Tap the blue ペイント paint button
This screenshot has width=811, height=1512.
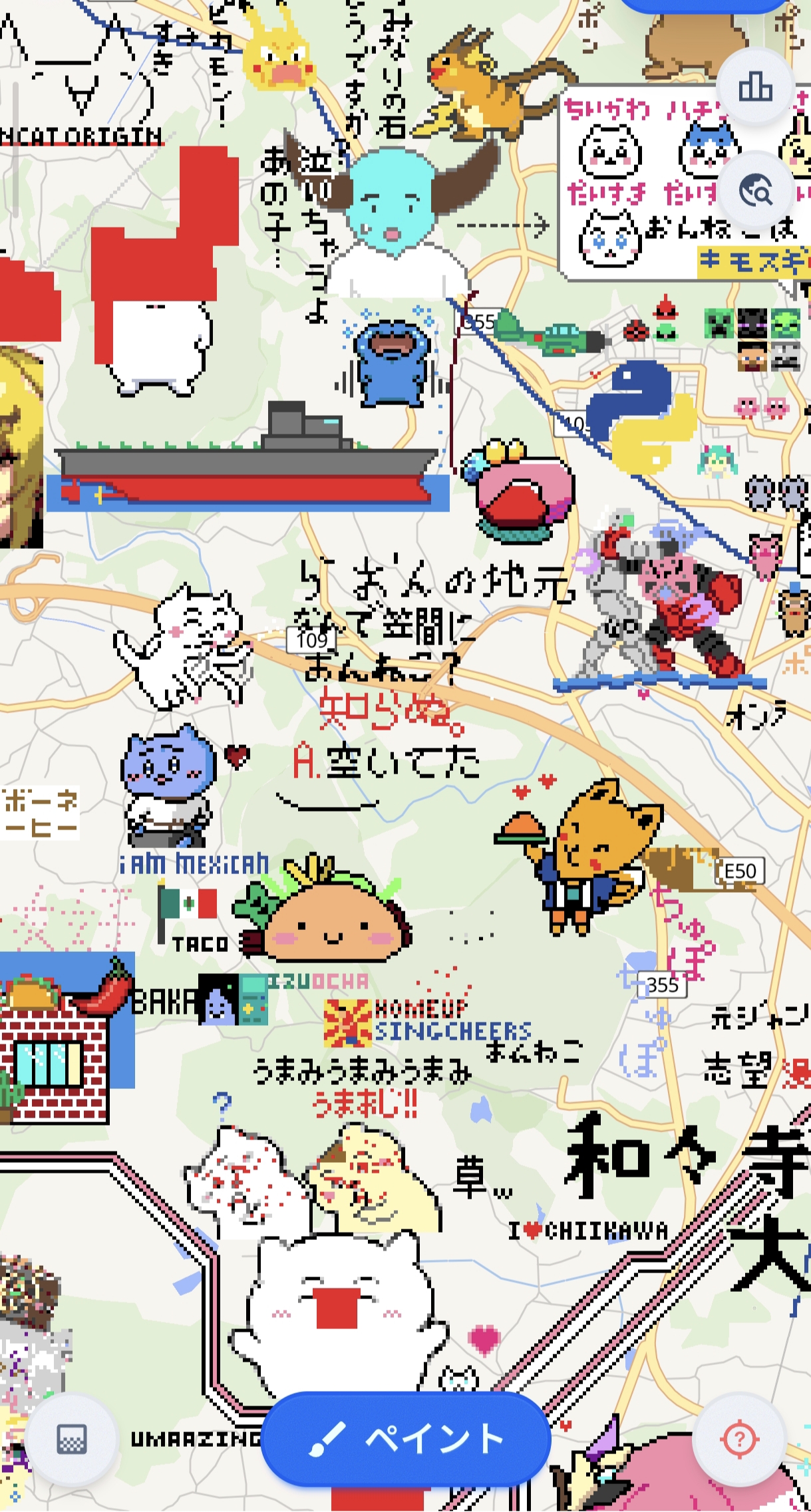point(405,1438)
